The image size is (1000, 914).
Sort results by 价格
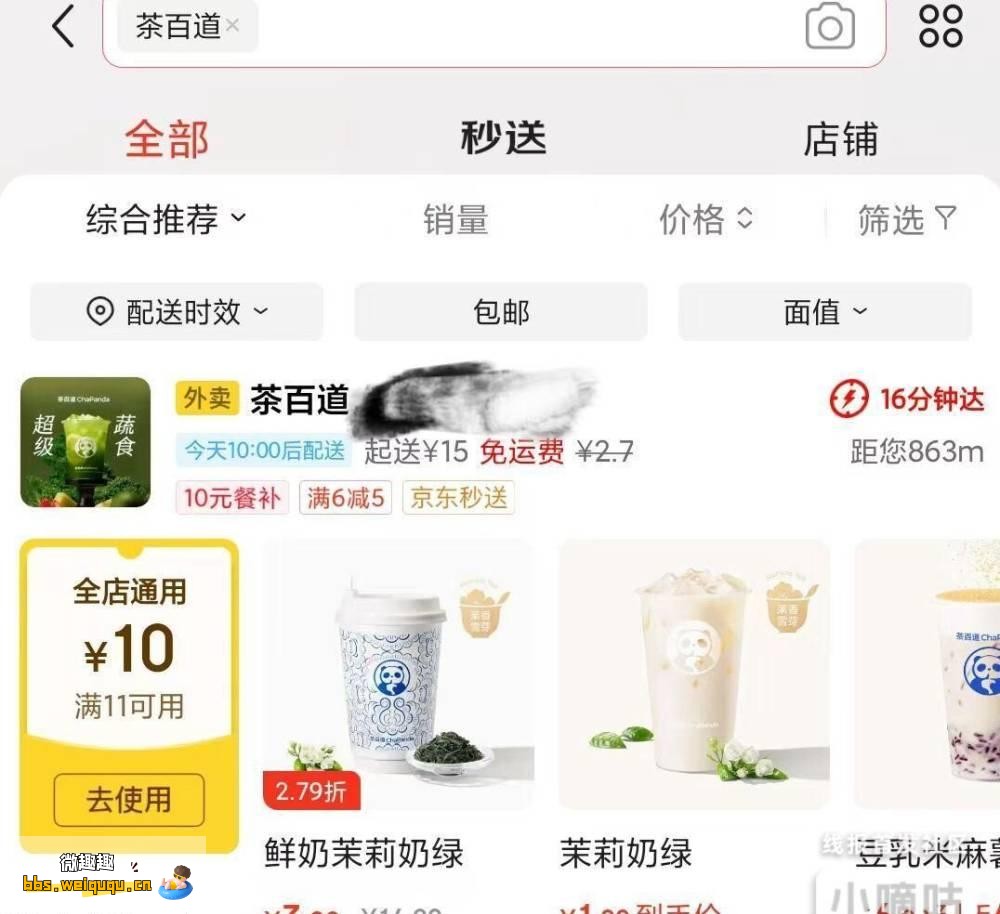[705, 219]
